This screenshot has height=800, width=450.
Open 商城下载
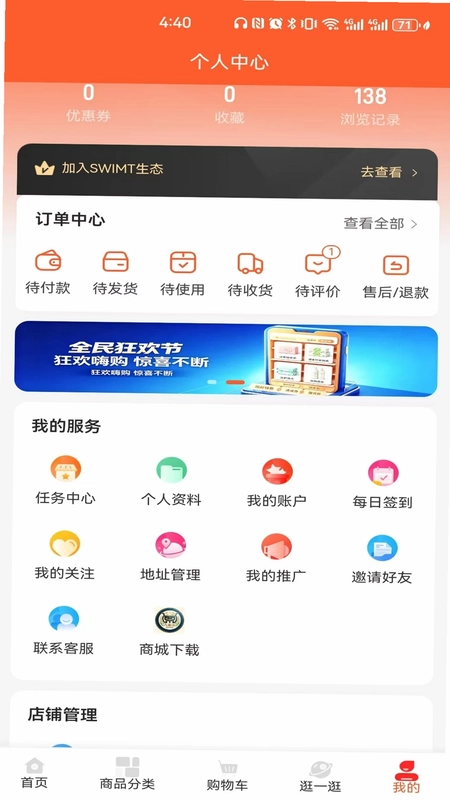tap(169, 632)
